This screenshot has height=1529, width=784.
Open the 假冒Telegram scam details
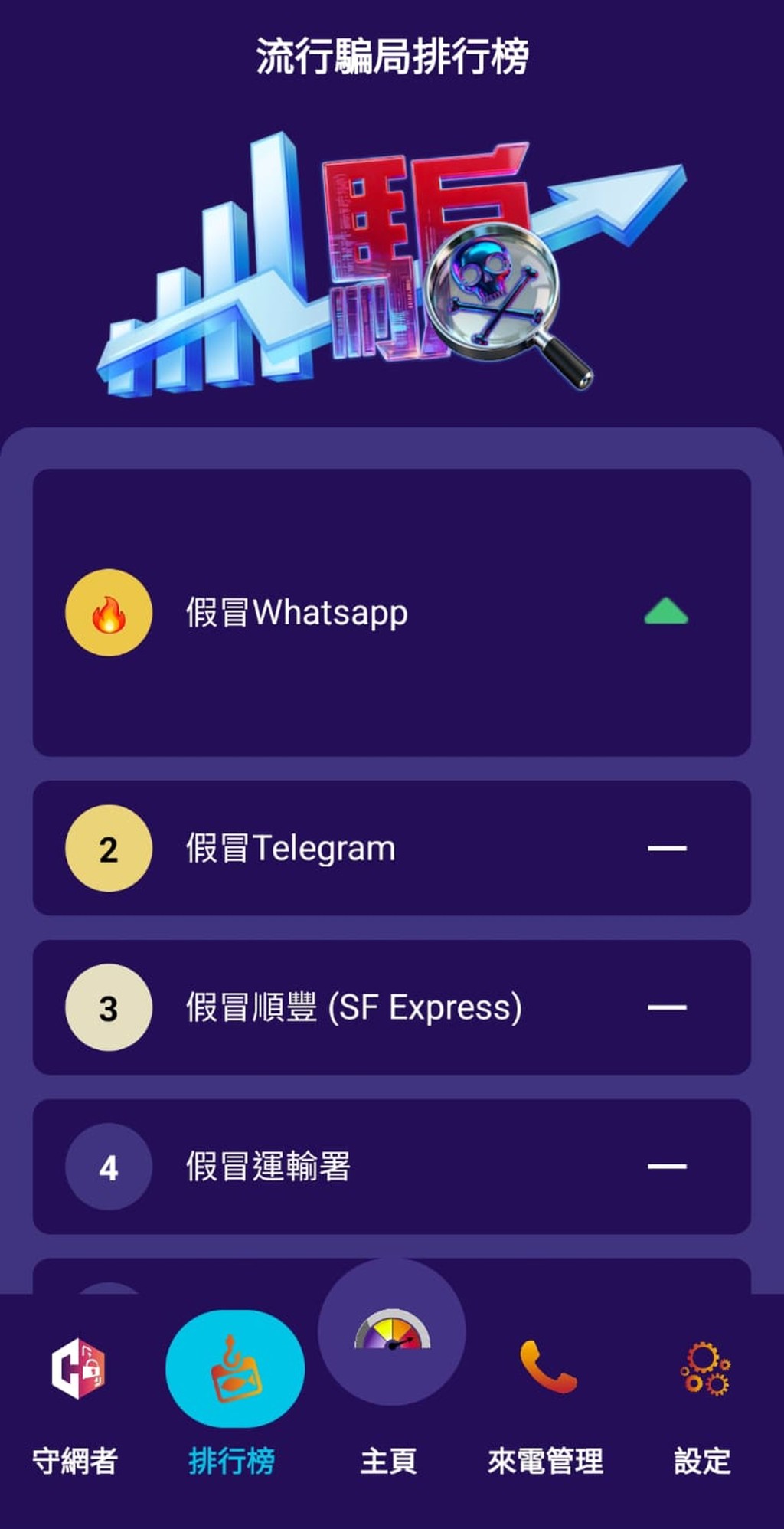pyautogui.click(x=392, y=849)
